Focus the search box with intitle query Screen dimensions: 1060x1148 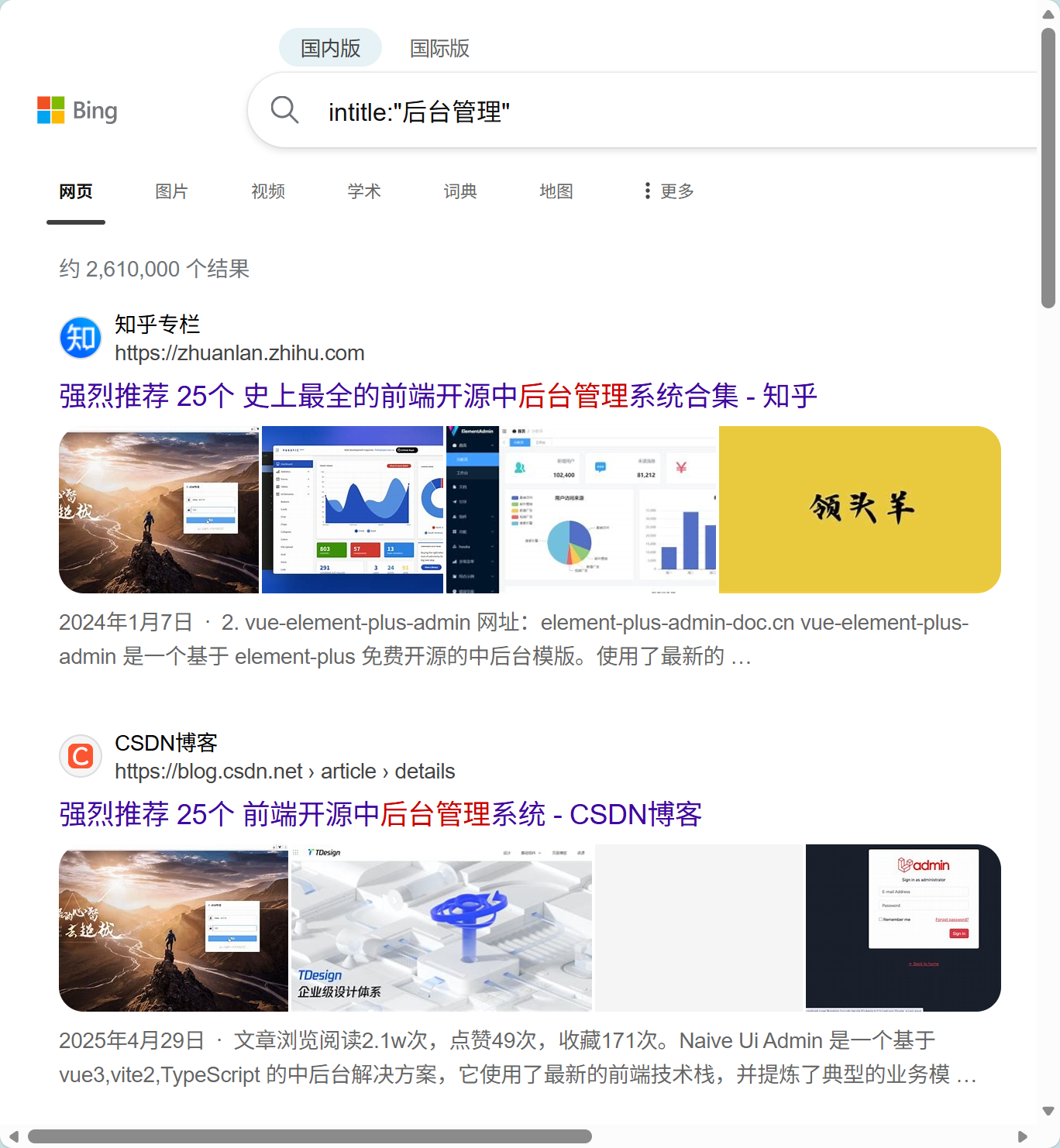click(620, 112)
